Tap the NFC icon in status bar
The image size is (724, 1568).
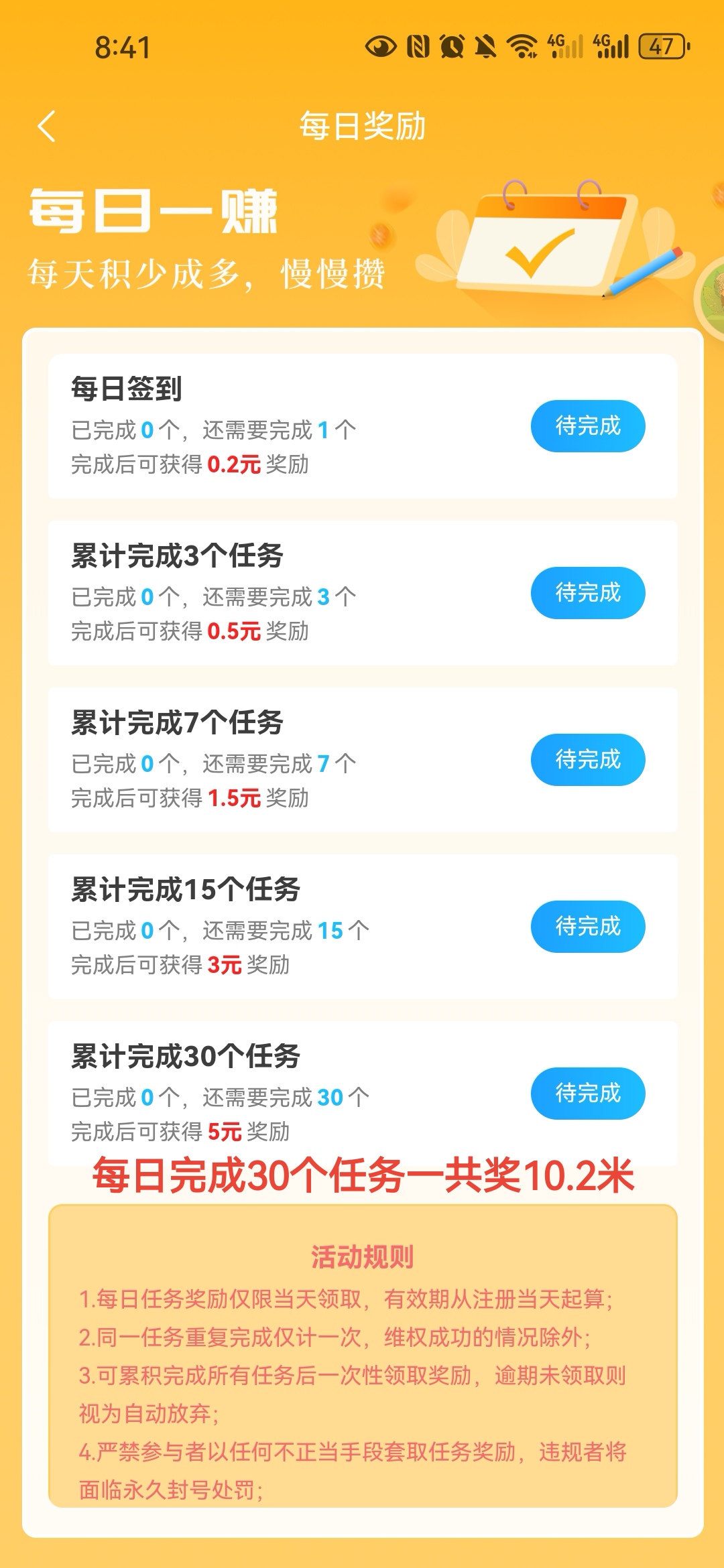[417, 46]
